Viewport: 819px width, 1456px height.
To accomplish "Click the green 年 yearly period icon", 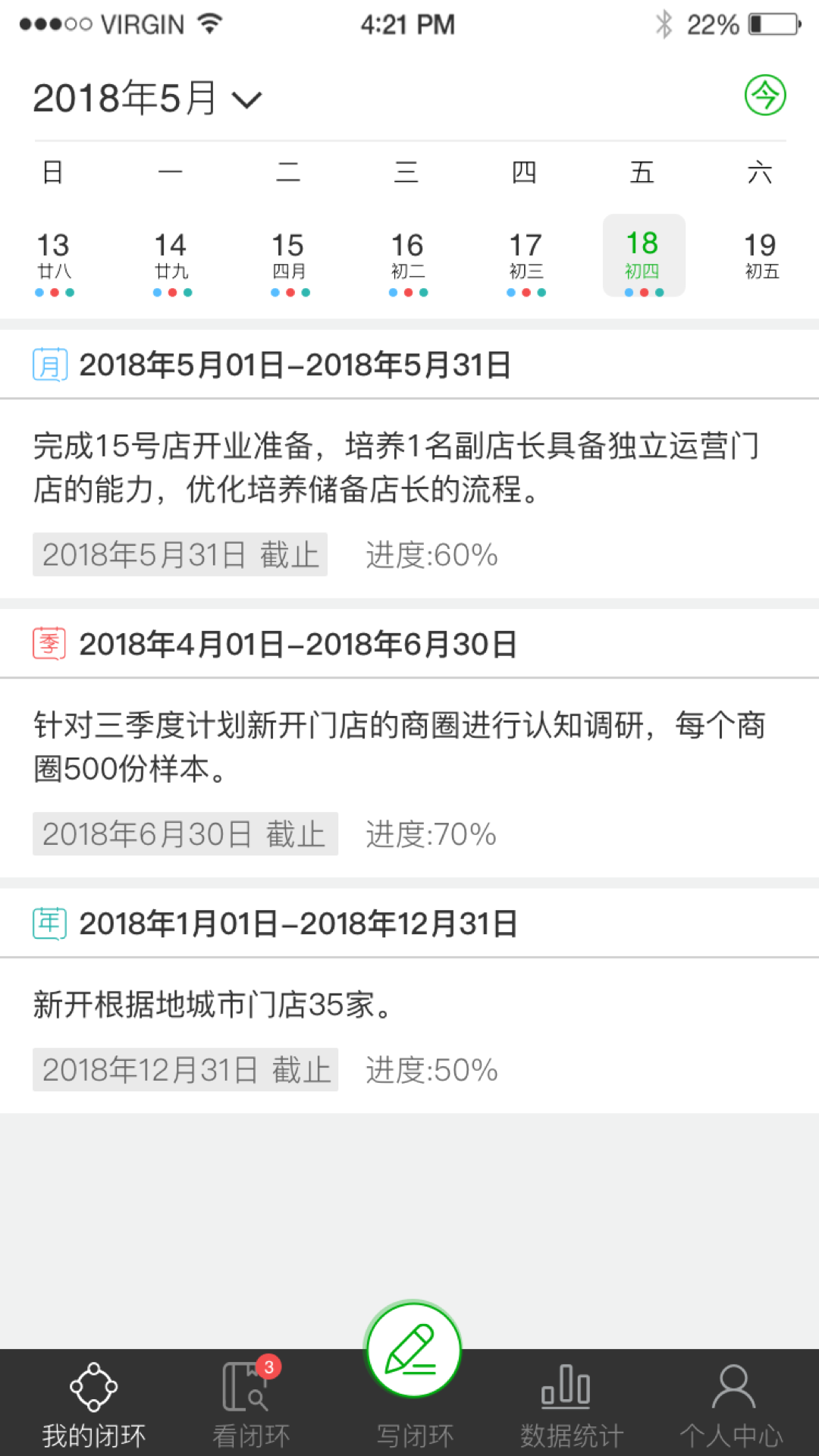I will [49, 922].
